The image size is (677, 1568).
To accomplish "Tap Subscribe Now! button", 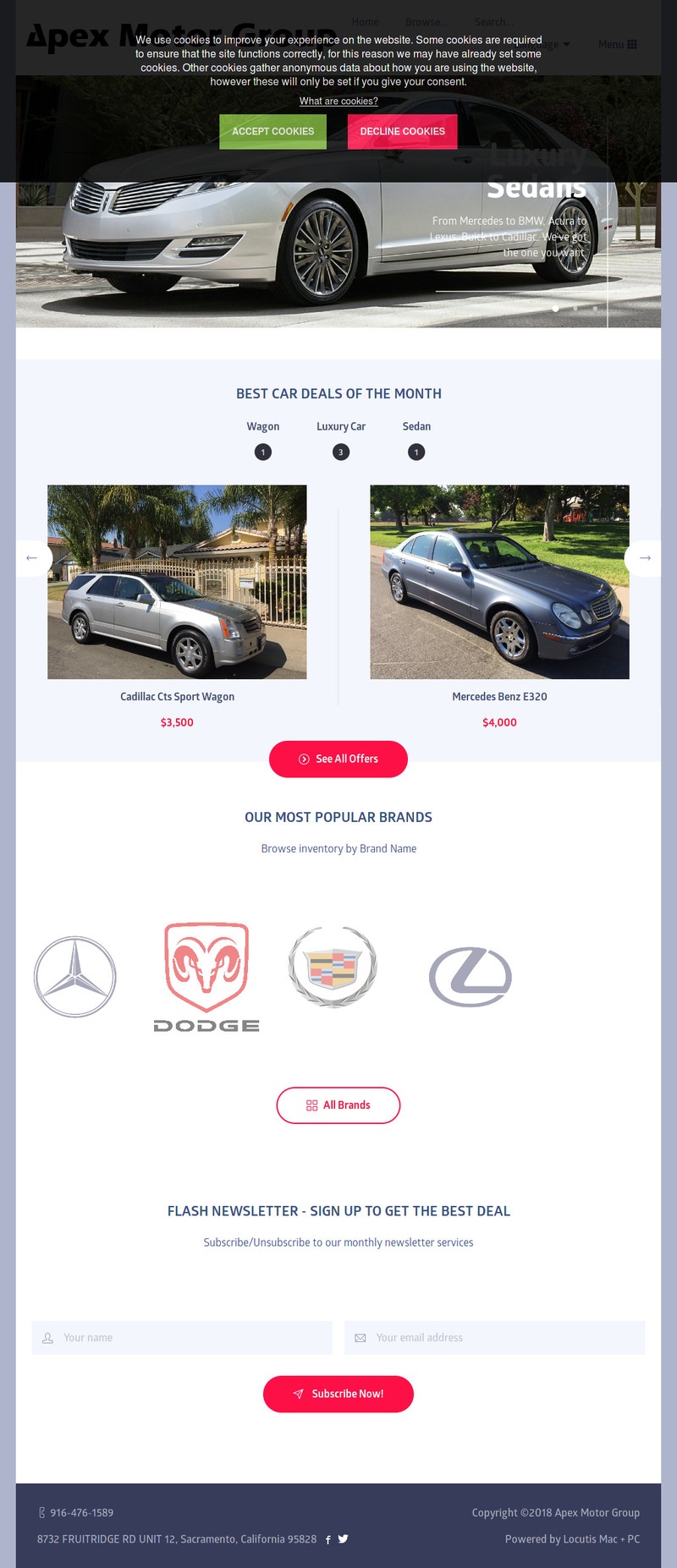I will coord(338,1394).
